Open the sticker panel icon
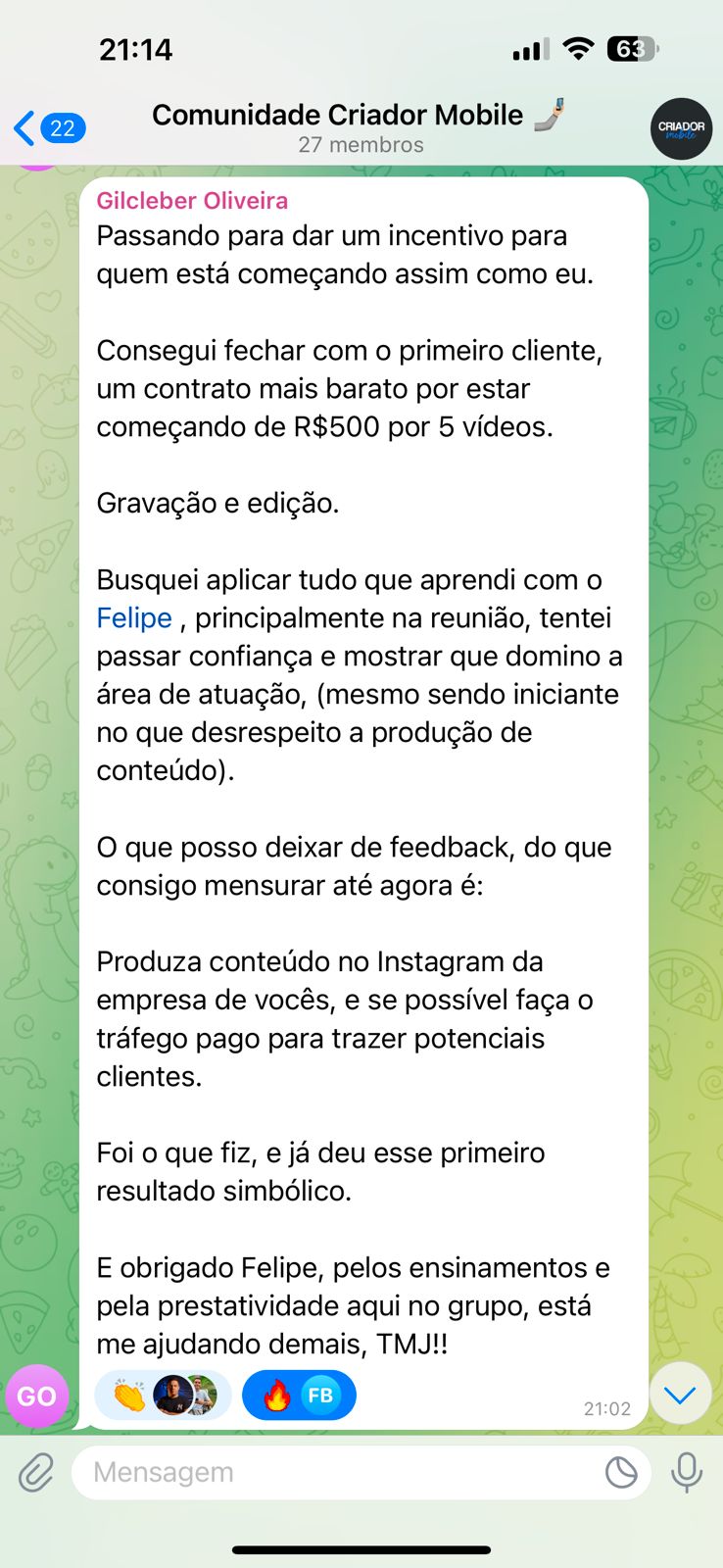 pyautogui.click(x=620, y=1472)
